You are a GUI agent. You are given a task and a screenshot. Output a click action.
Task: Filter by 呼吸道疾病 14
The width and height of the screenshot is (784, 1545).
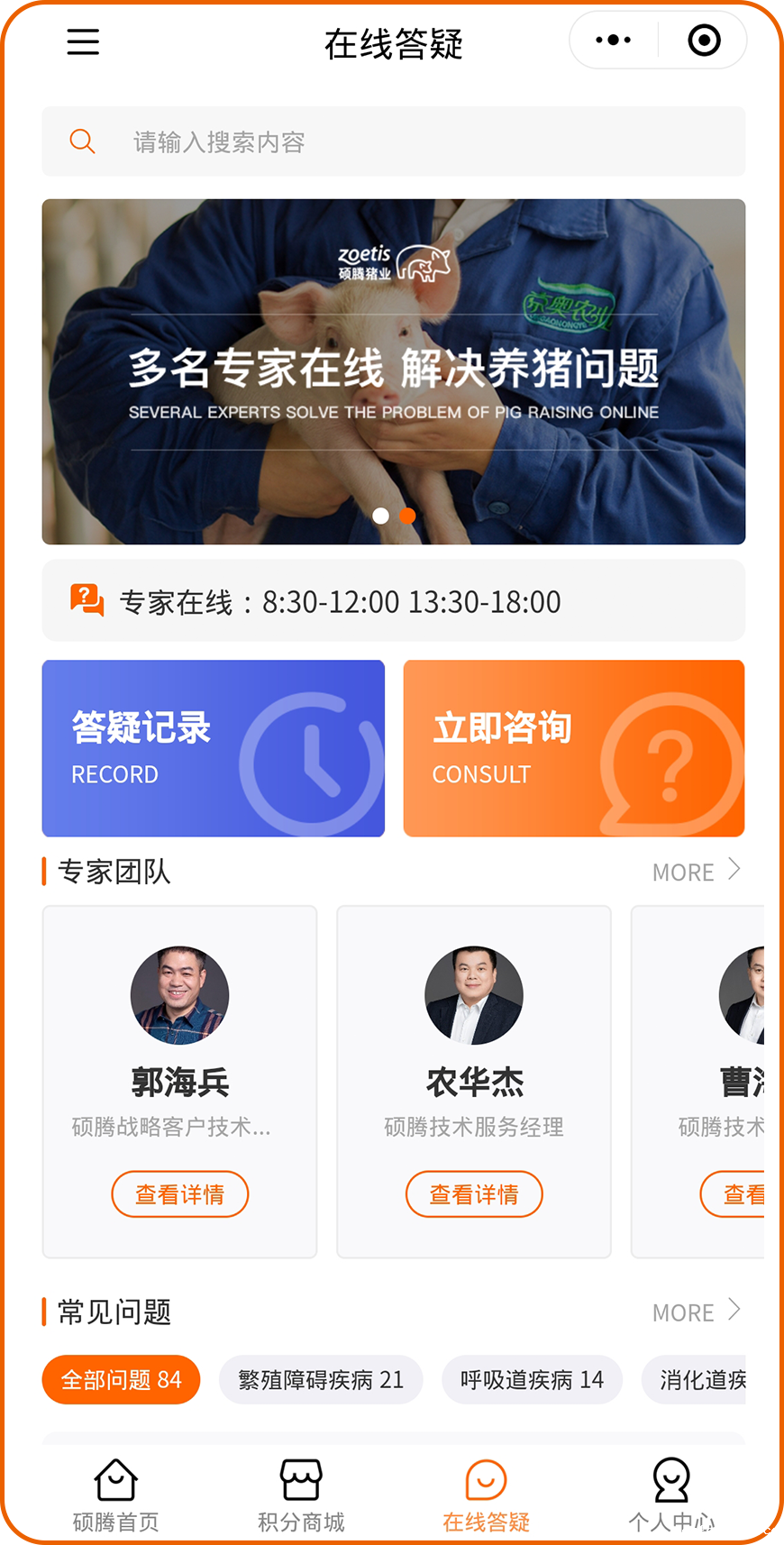point(532,1380)
